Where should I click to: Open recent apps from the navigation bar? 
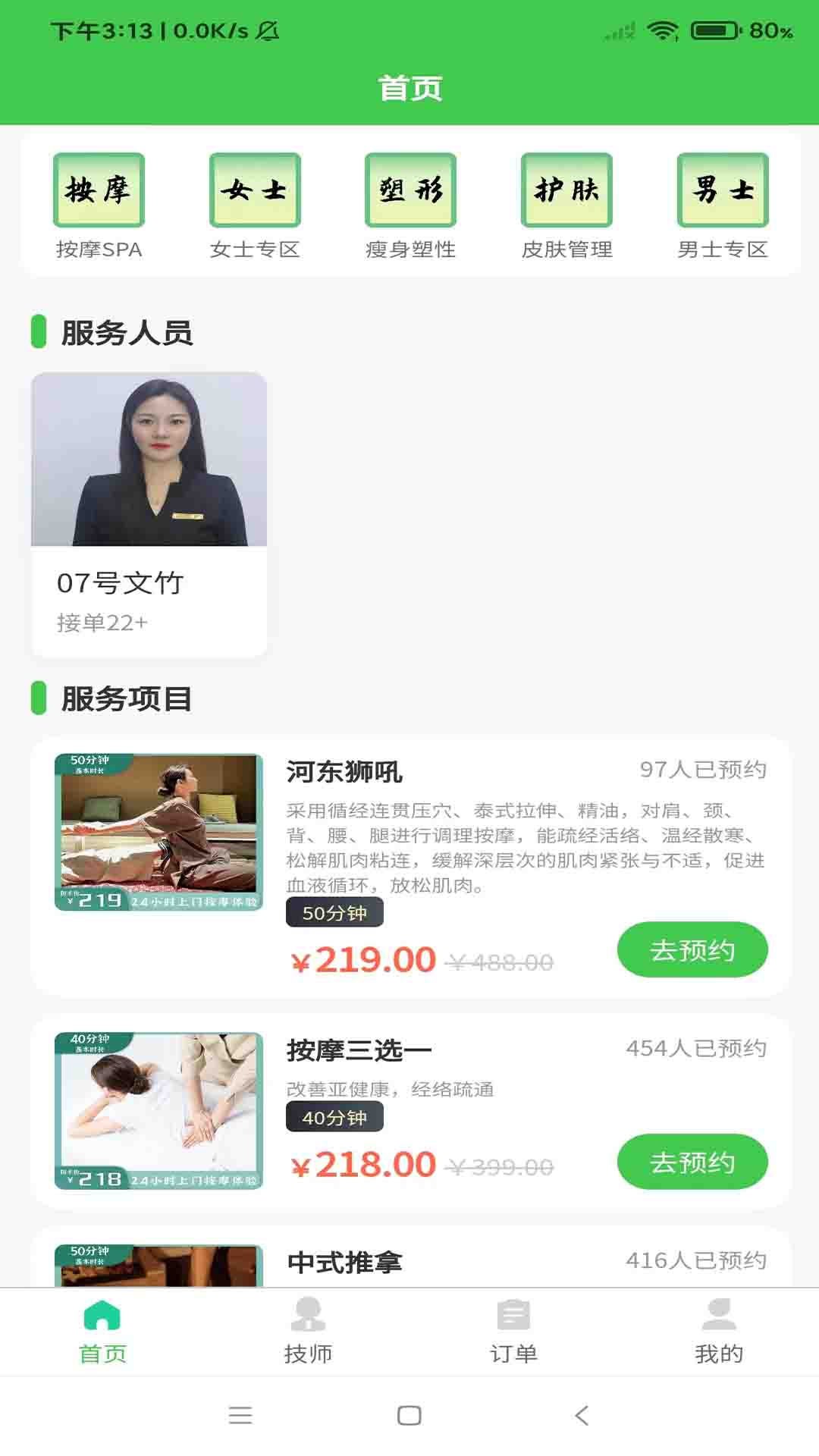[240, 1415]
